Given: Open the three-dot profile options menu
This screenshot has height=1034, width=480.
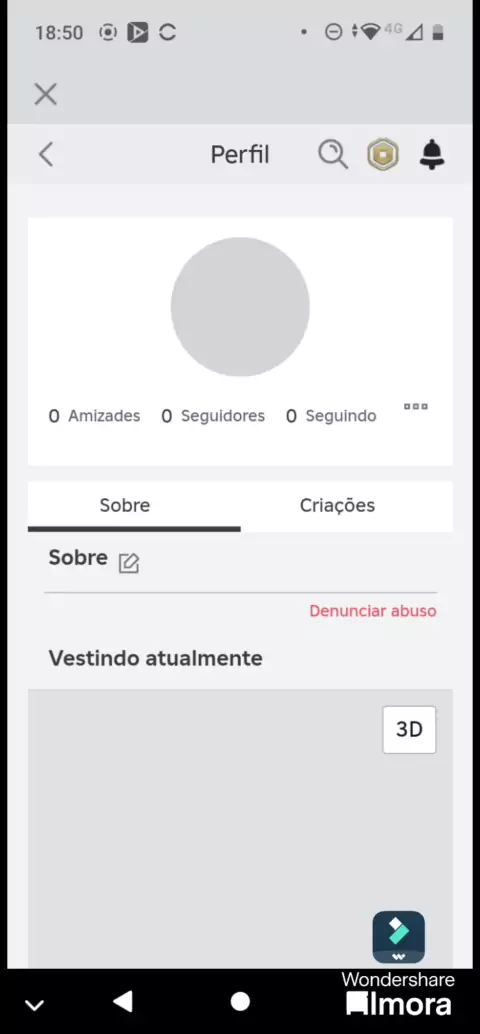Looking at the screenshot, I should pos(415,406).
